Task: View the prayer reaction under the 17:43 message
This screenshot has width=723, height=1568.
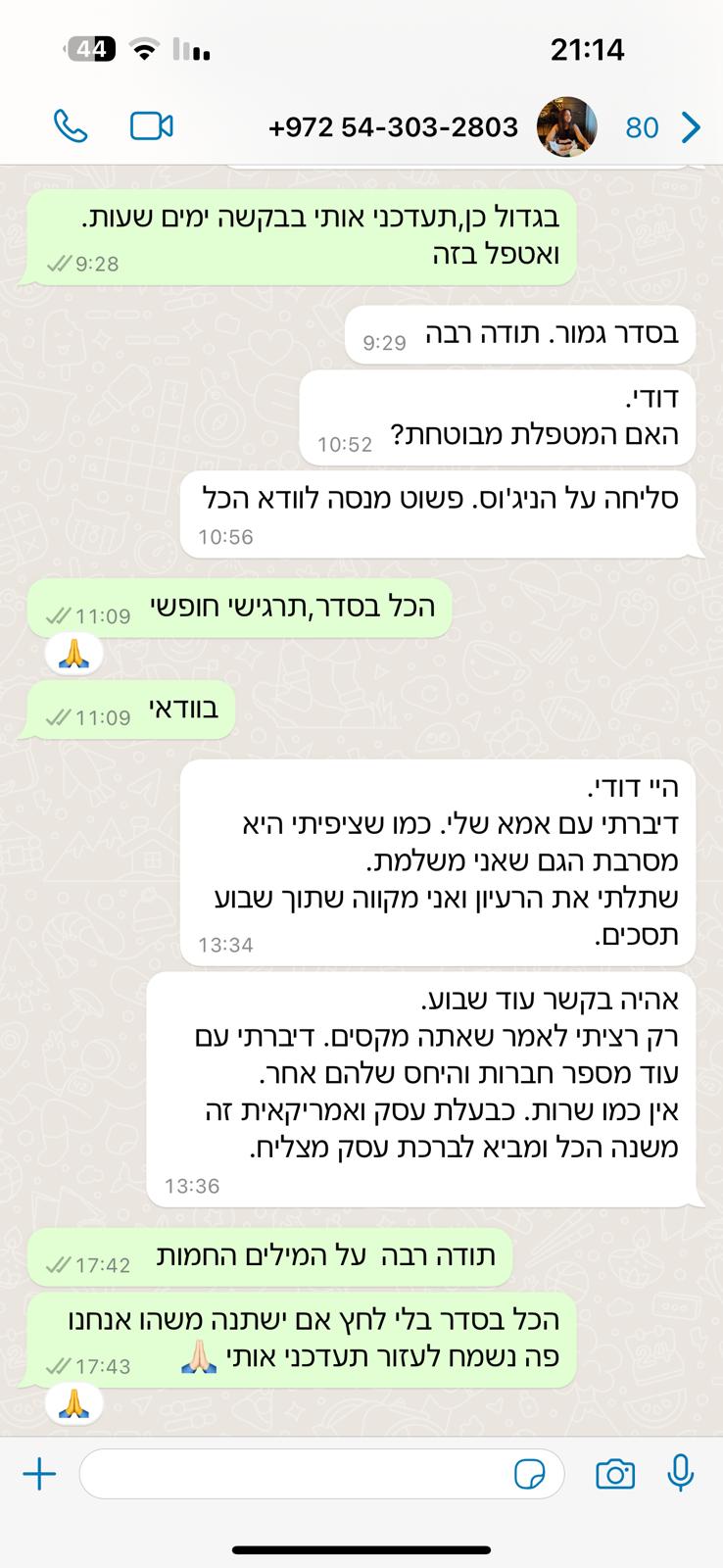Action: click(x=74, y=1405)
